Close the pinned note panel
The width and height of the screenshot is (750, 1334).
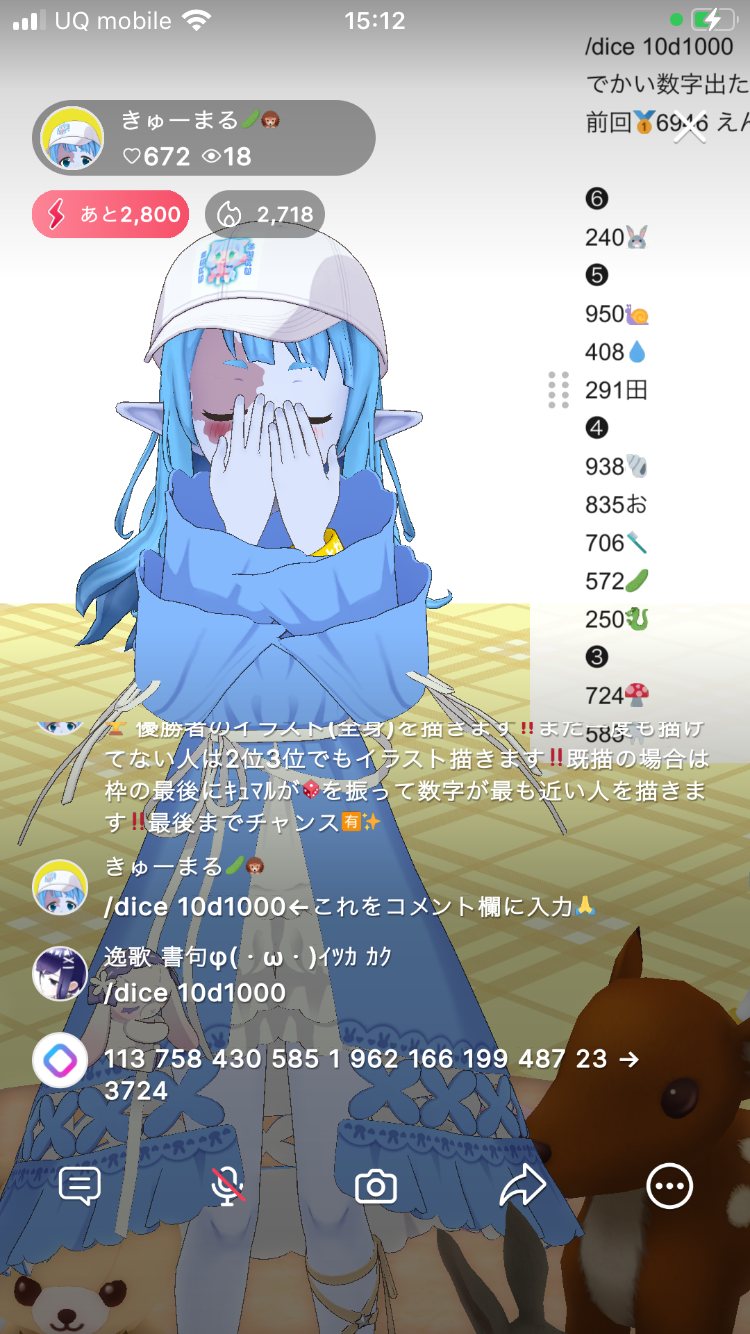click(x=690, y=126)
